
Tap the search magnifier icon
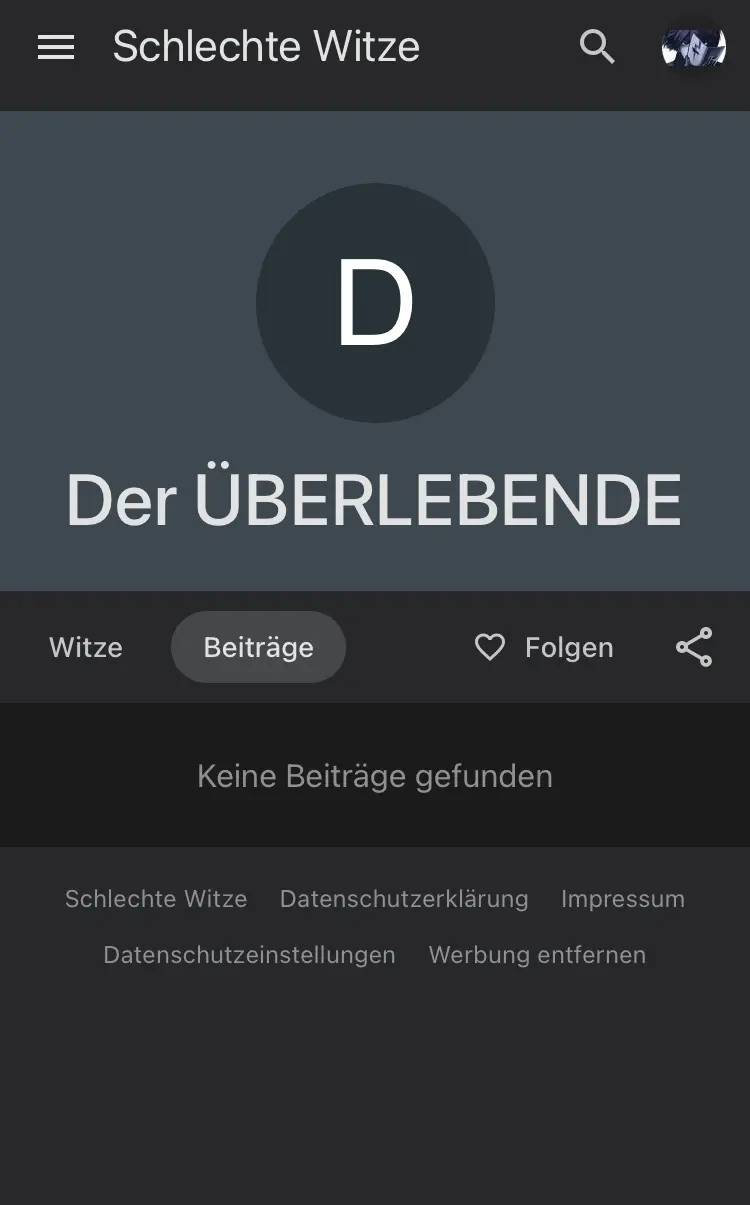point(597,47)
